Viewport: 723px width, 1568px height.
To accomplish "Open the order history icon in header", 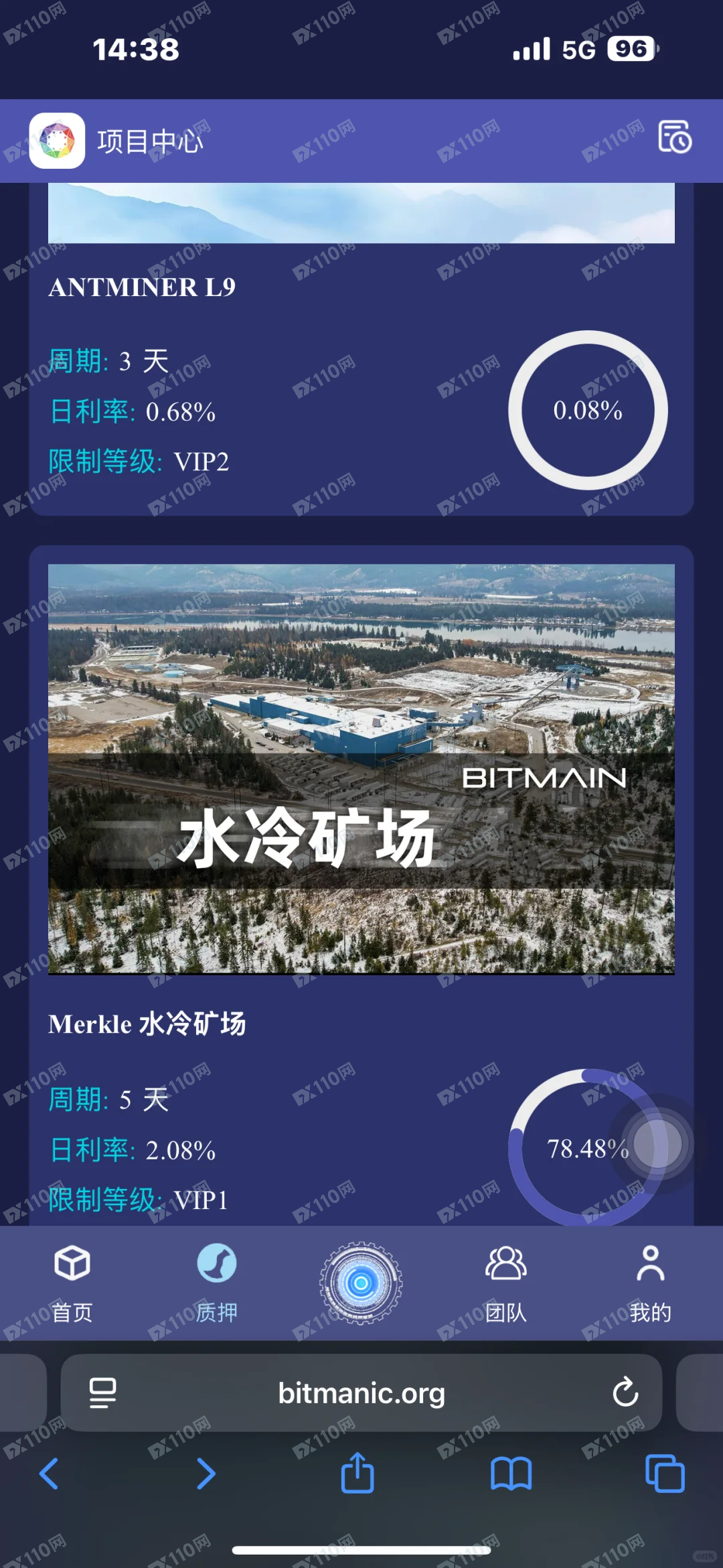I will pyautogui.click(x=674, y=137).
